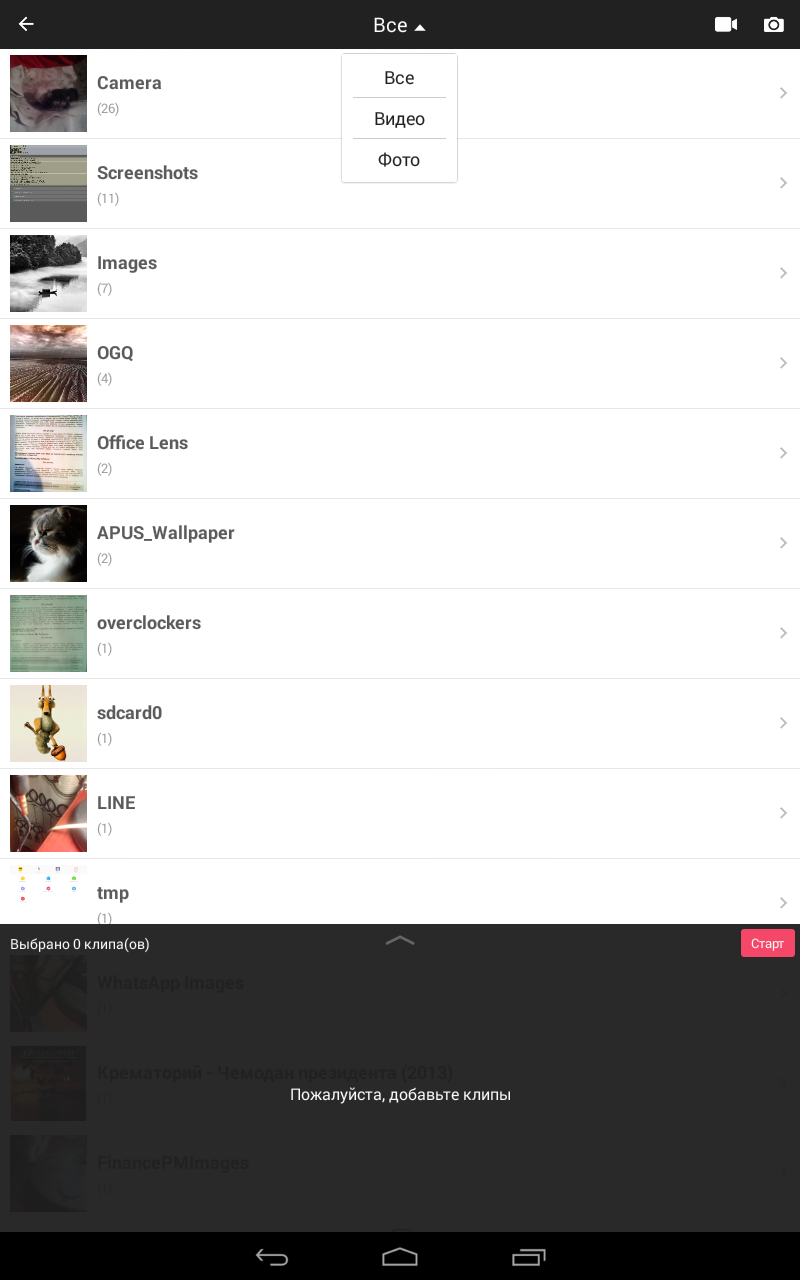
Task: Record a new video with camcorder icon
Action: 726,25
